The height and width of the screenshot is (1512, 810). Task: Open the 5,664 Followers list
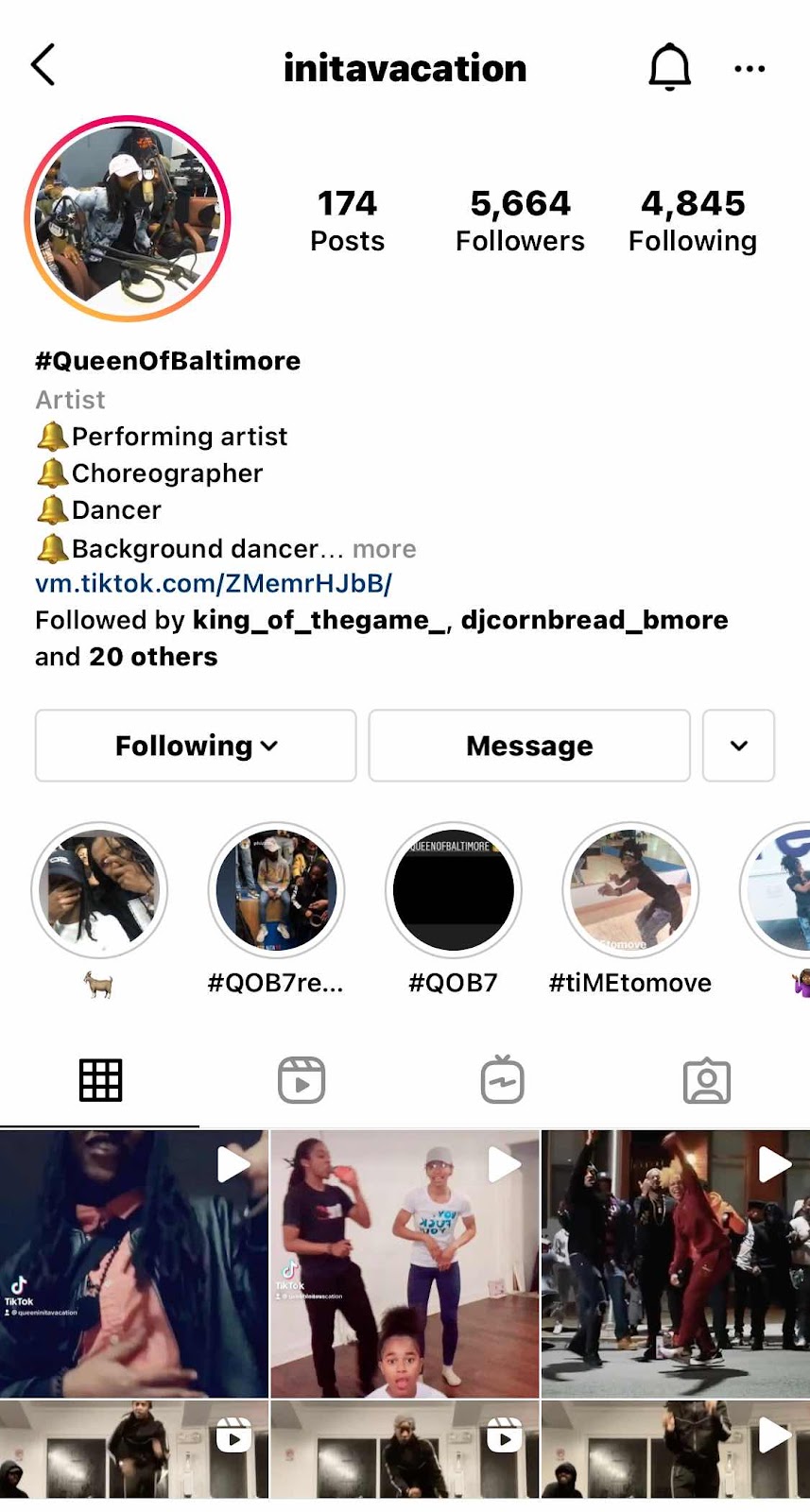pyautogui.click(x=520, y=220)
